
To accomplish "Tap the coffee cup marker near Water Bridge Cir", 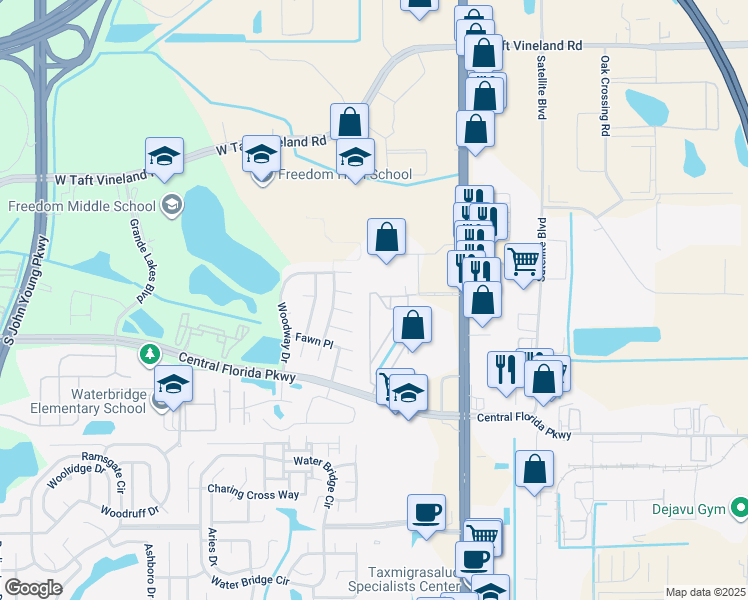I will coord(426,514).
